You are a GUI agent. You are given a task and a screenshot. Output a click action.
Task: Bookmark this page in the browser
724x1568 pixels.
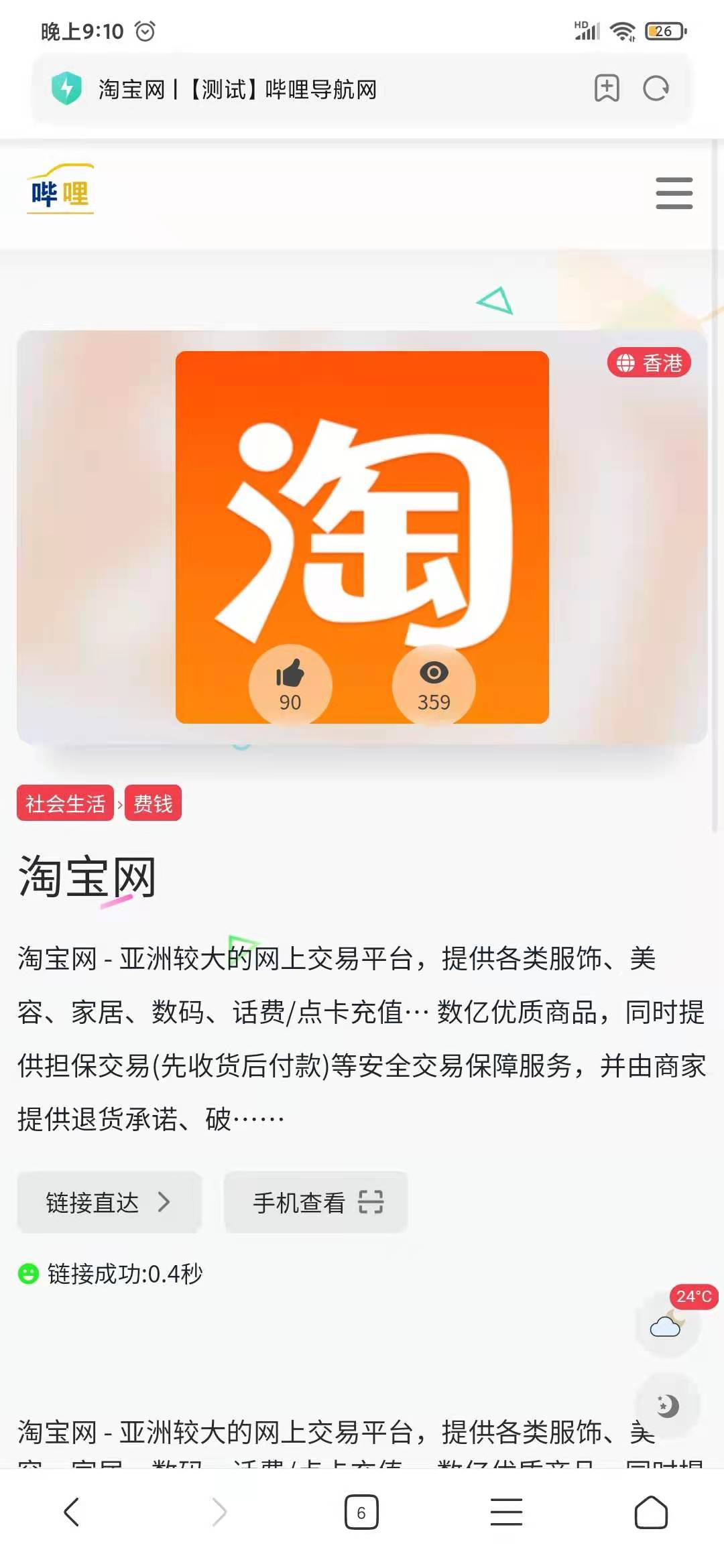(607, 88)
